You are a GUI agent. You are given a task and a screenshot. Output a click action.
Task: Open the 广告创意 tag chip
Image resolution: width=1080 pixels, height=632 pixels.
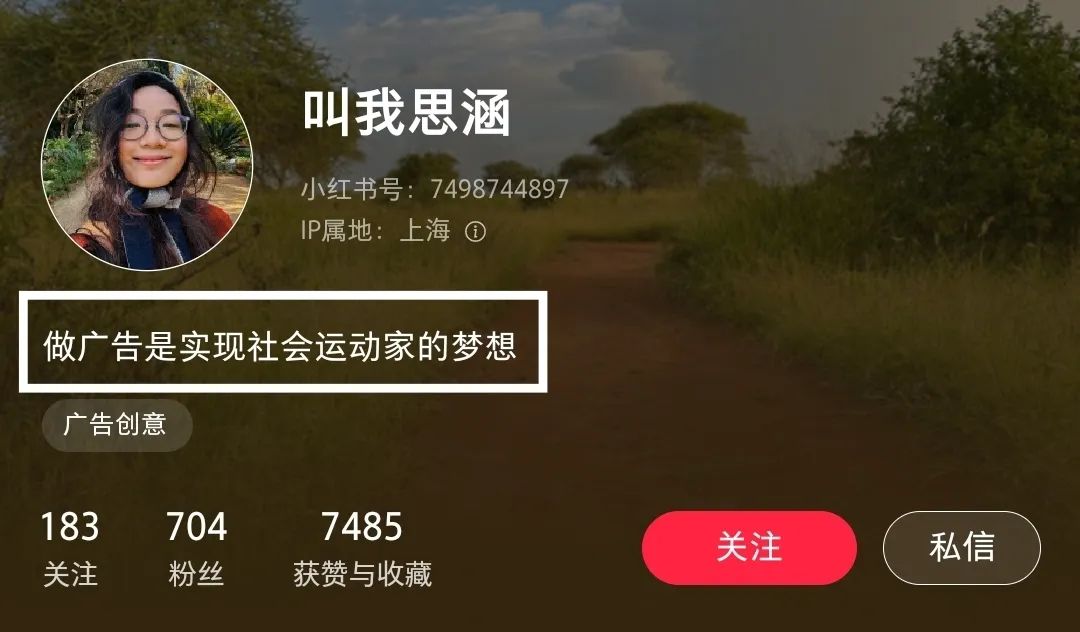tap(116, 424)
